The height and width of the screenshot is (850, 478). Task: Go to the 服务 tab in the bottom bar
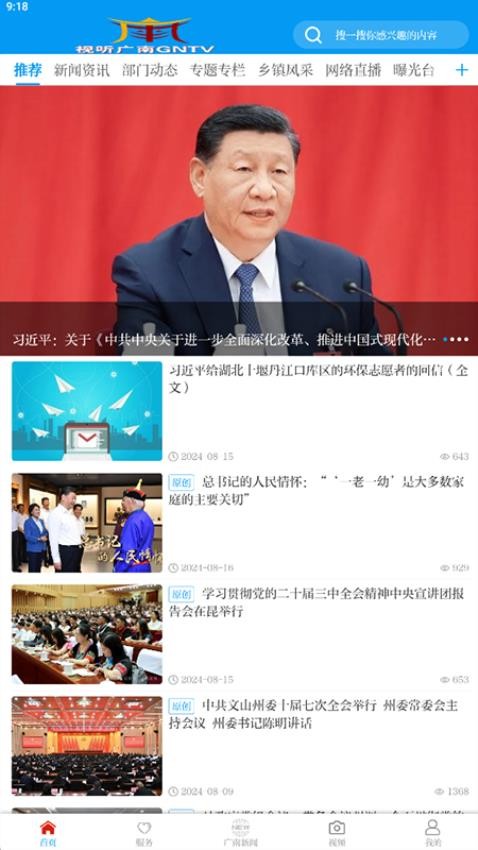click(144, 834)
